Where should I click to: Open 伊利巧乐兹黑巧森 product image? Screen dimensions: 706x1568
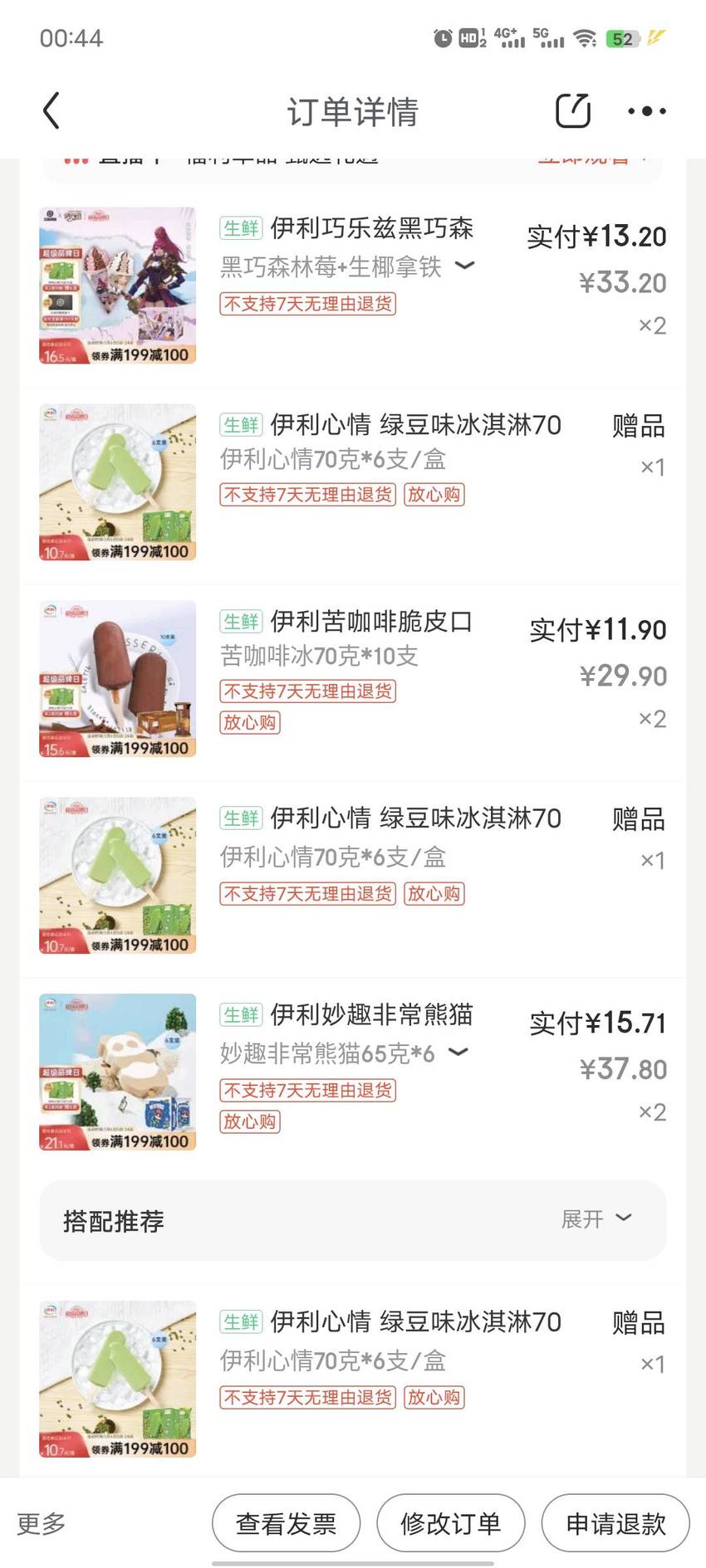(118, 286)
